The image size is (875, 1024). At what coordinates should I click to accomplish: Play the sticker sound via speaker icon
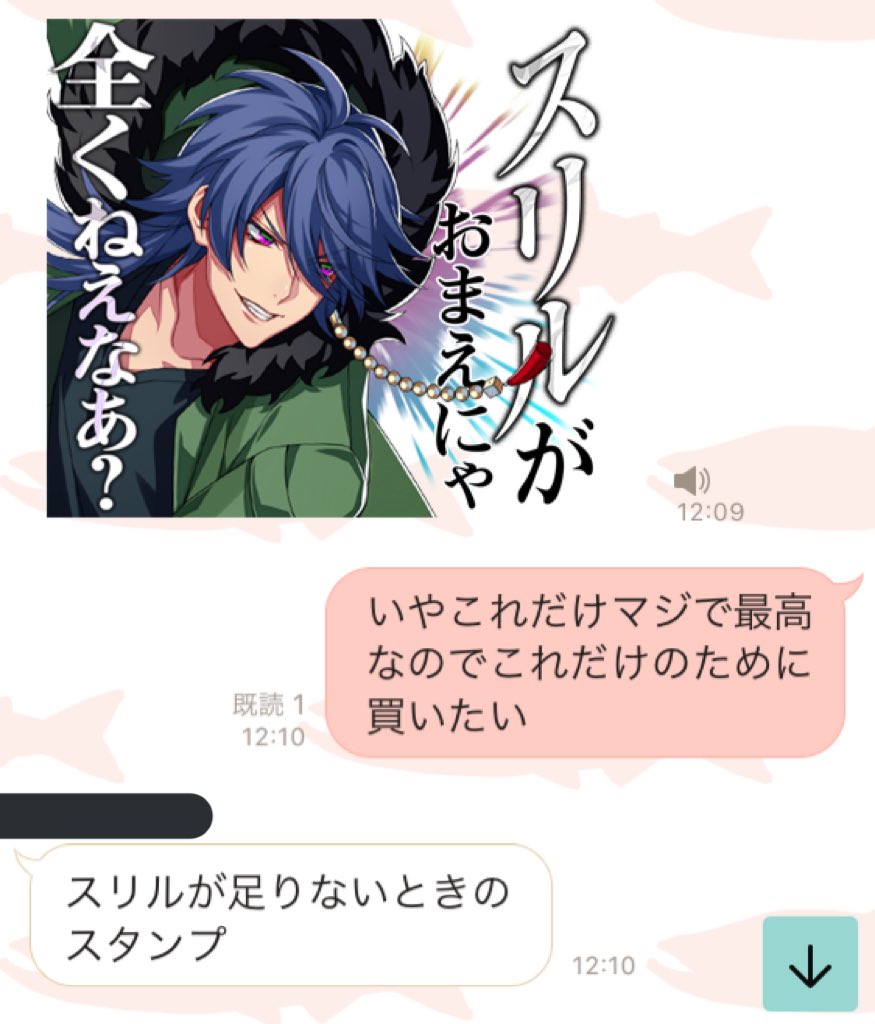point(692,481)
